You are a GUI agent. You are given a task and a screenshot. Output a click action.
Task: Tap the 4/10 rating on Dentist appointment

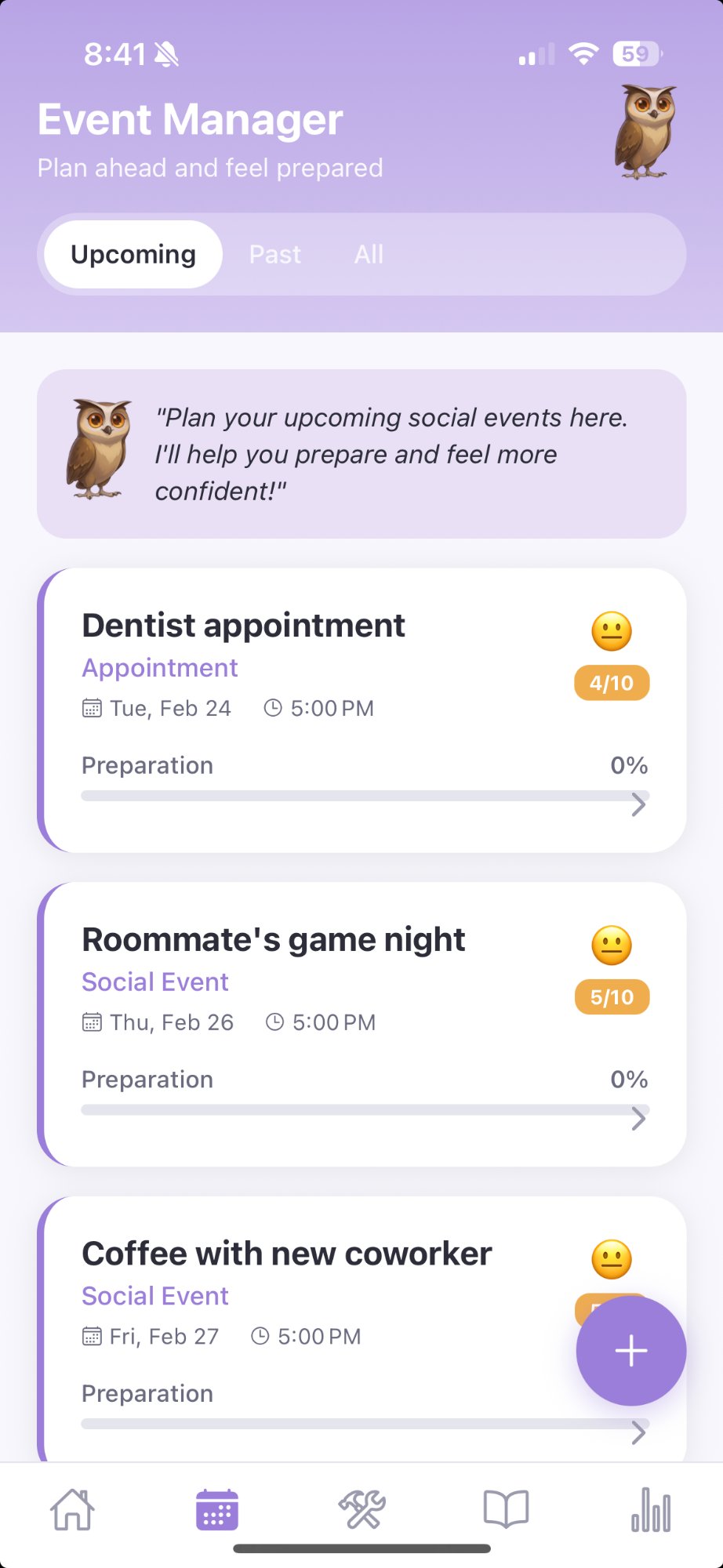tap(612, 683)
